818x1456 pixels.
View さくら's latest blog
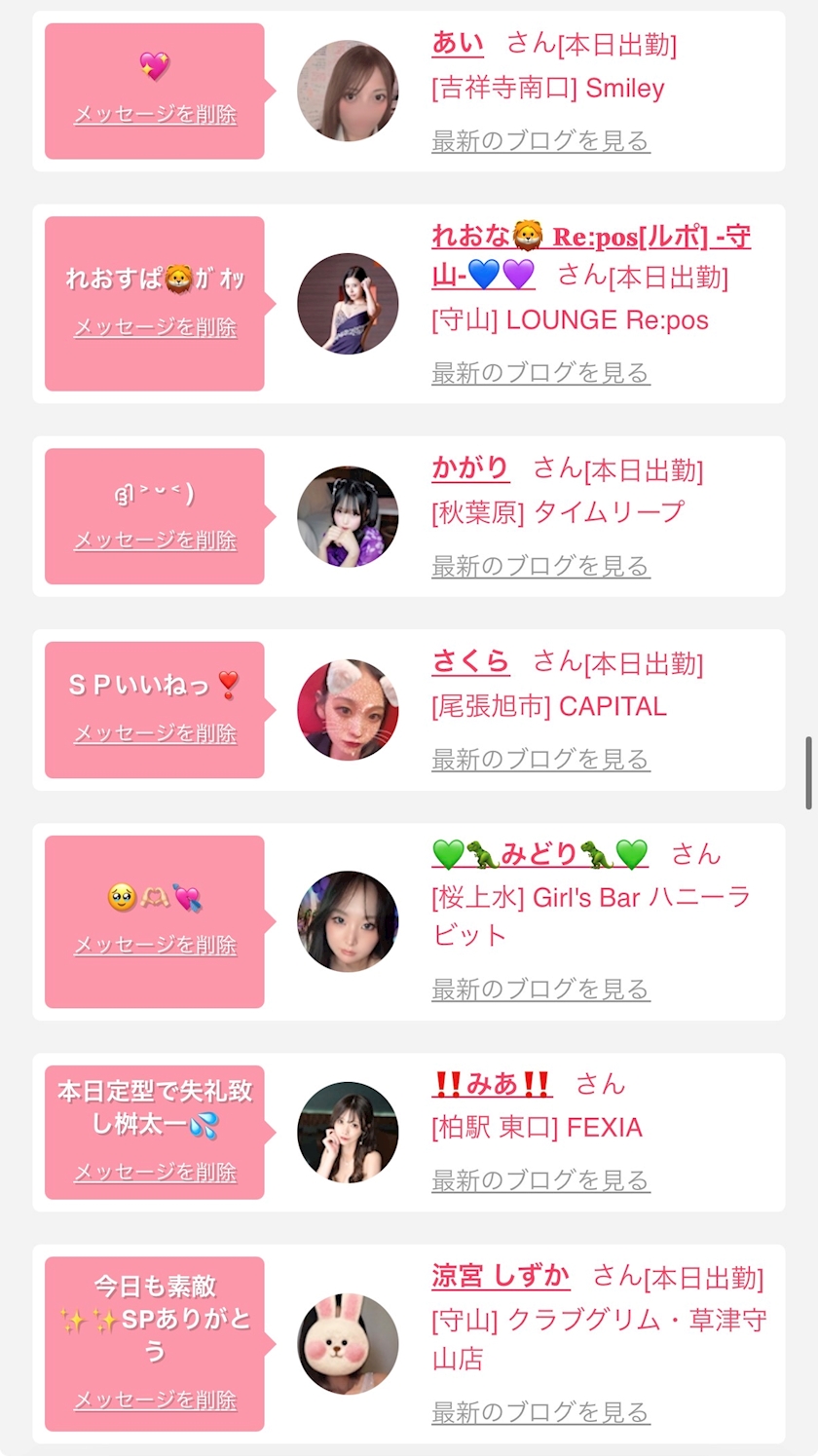click(540, 759)
